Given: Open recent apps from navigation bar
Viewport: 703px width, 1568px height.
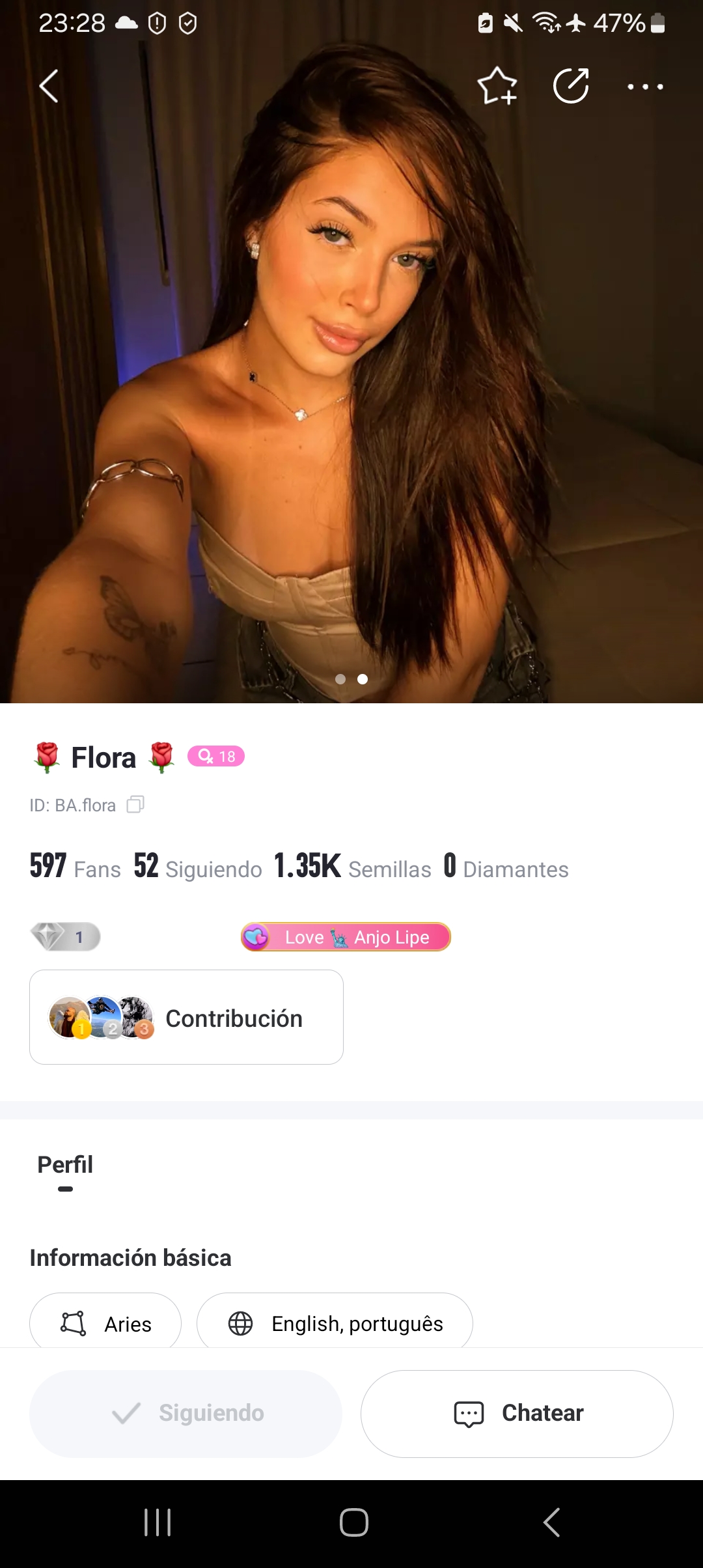Looking at the screenshot, I should click(x=157, y=1522).
